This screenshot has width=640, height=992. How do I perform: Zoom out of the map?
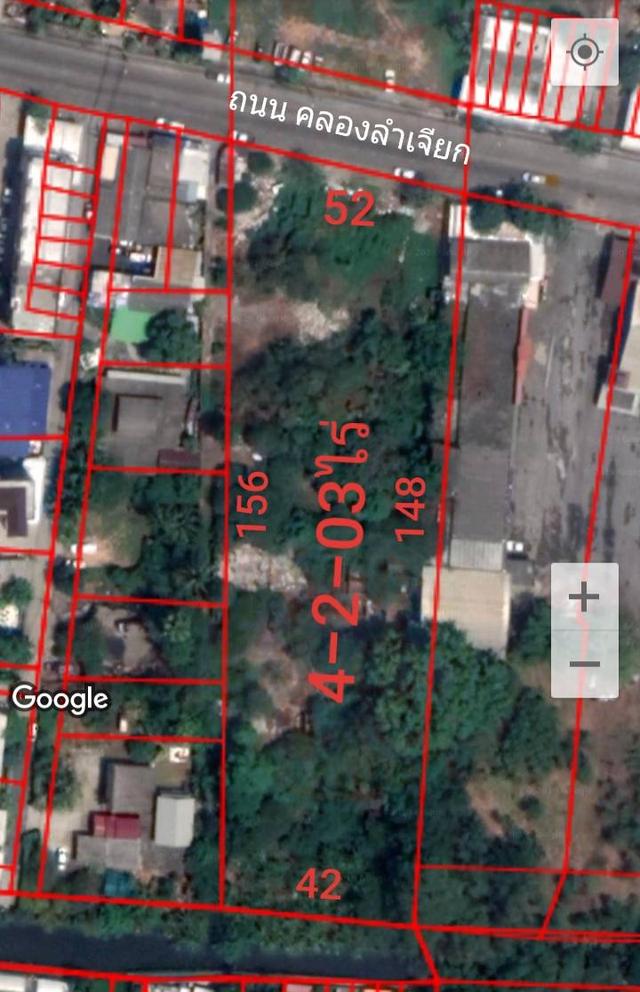[x=584, y=664]
